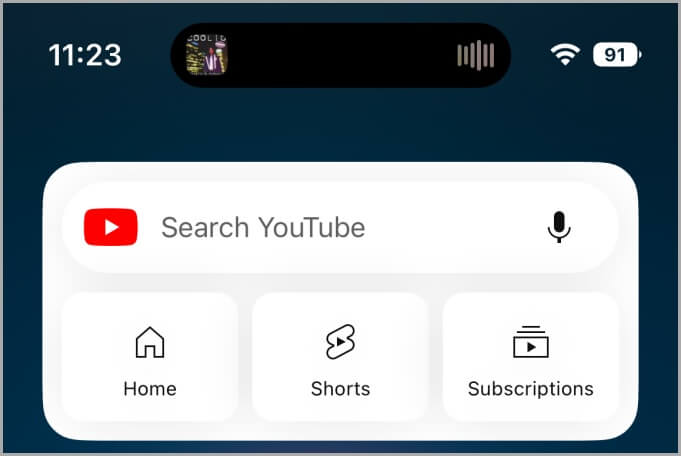Open the now-playing activity in the Dynamic Island
The width and height of the screenshot is (681, 456).
point(340,55)
